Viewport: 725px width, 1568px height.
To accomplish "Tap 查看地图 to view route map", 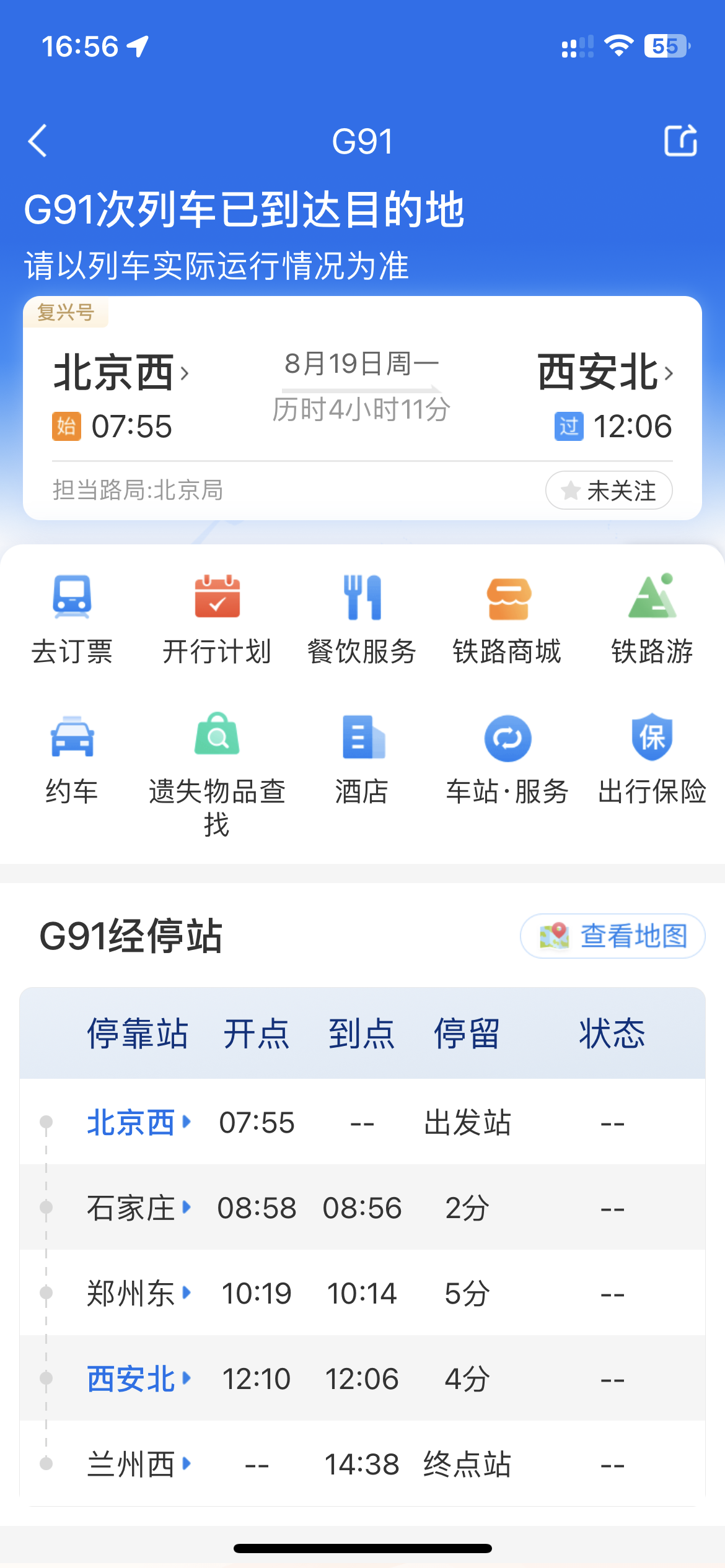I will (x=612, y=936).
